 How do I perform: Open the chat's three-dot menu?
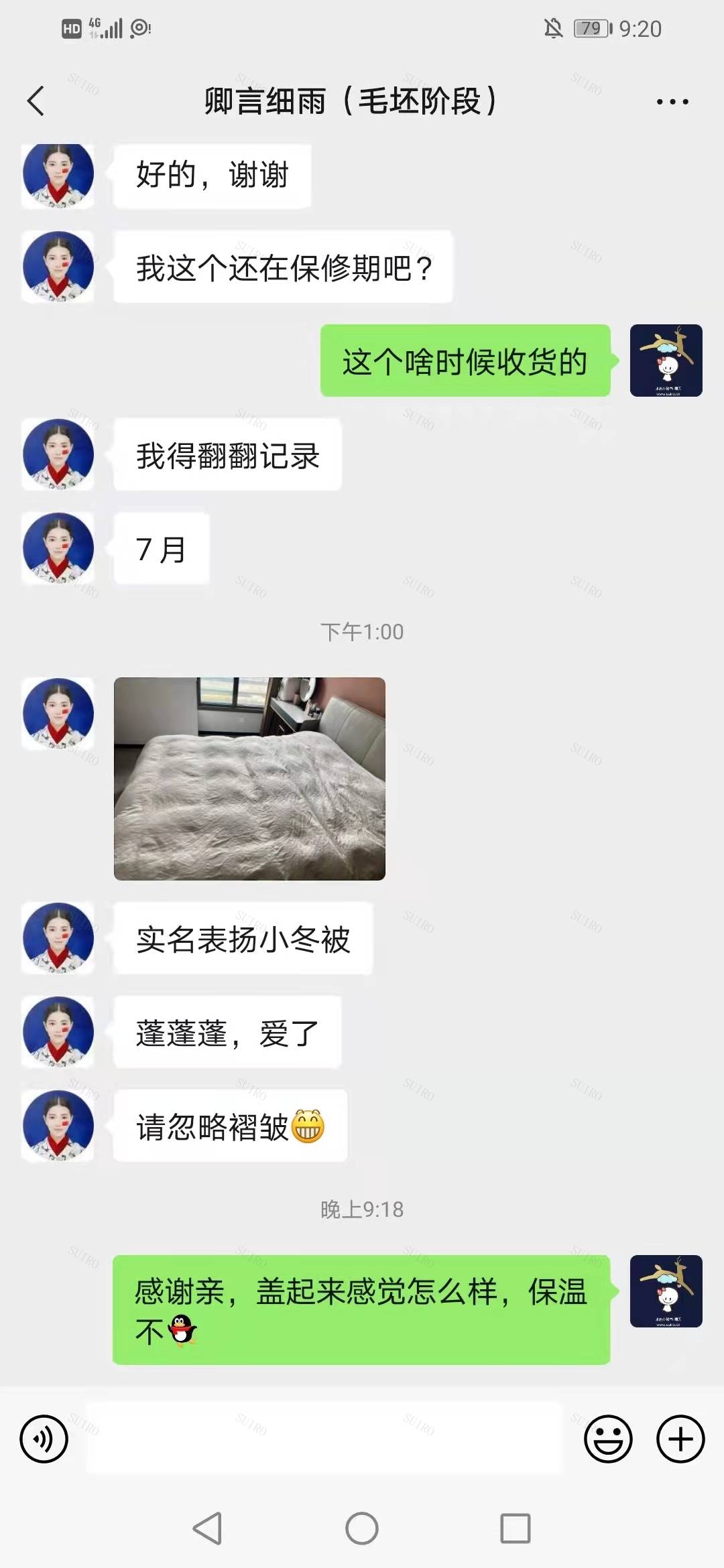(672, 102)
